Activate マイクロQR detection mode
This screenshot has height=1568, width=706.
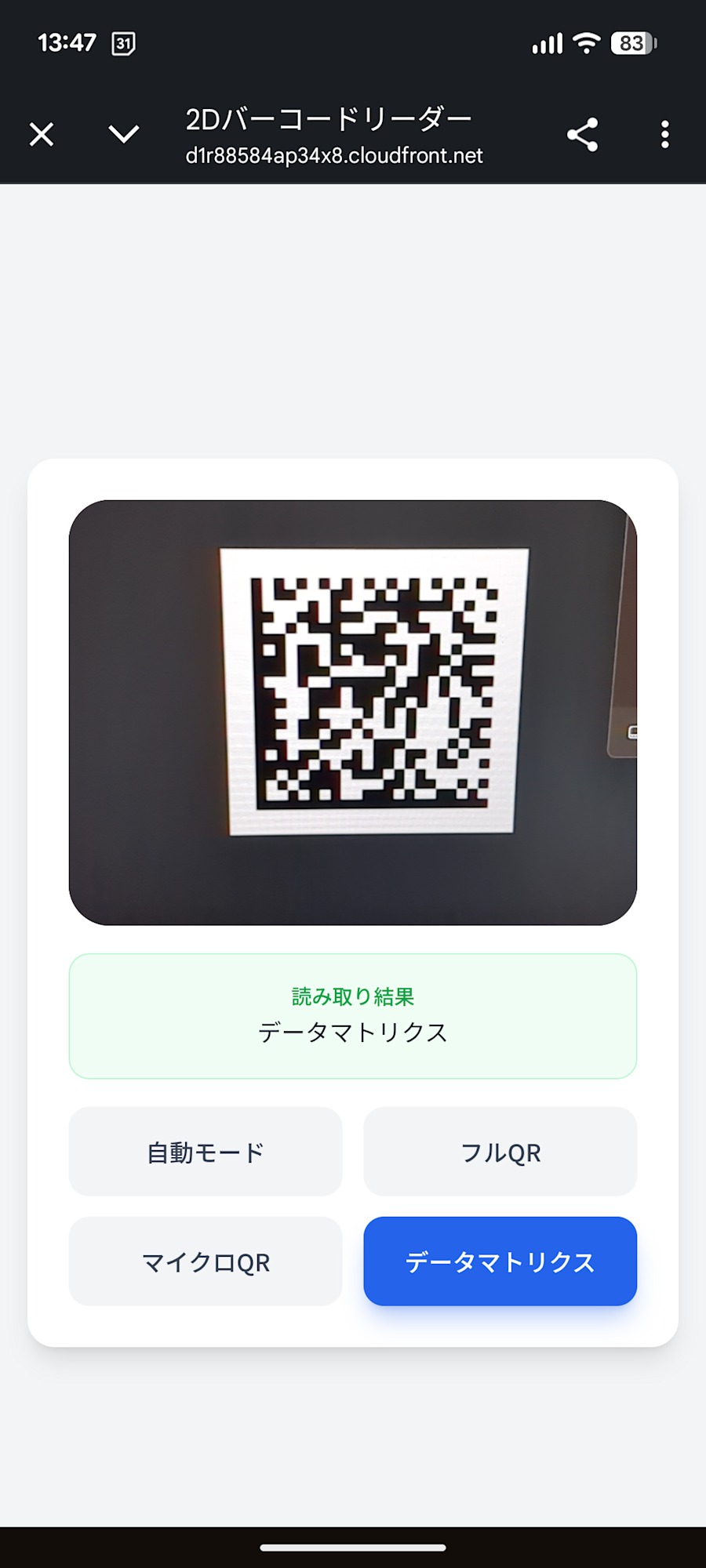[x=205, y=1262]
